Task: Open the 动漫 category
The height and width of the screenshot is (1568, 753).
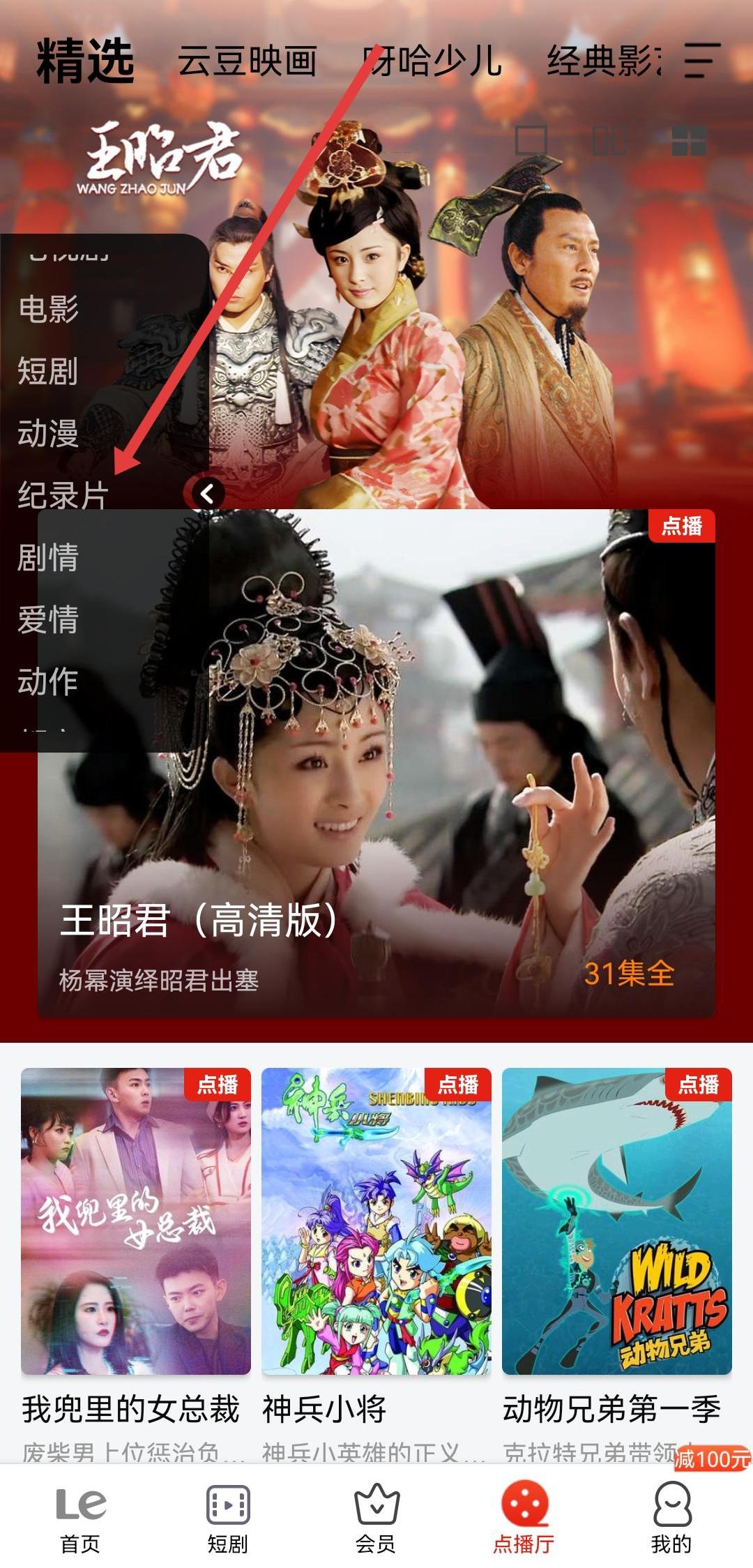Action: coord(47,433)
